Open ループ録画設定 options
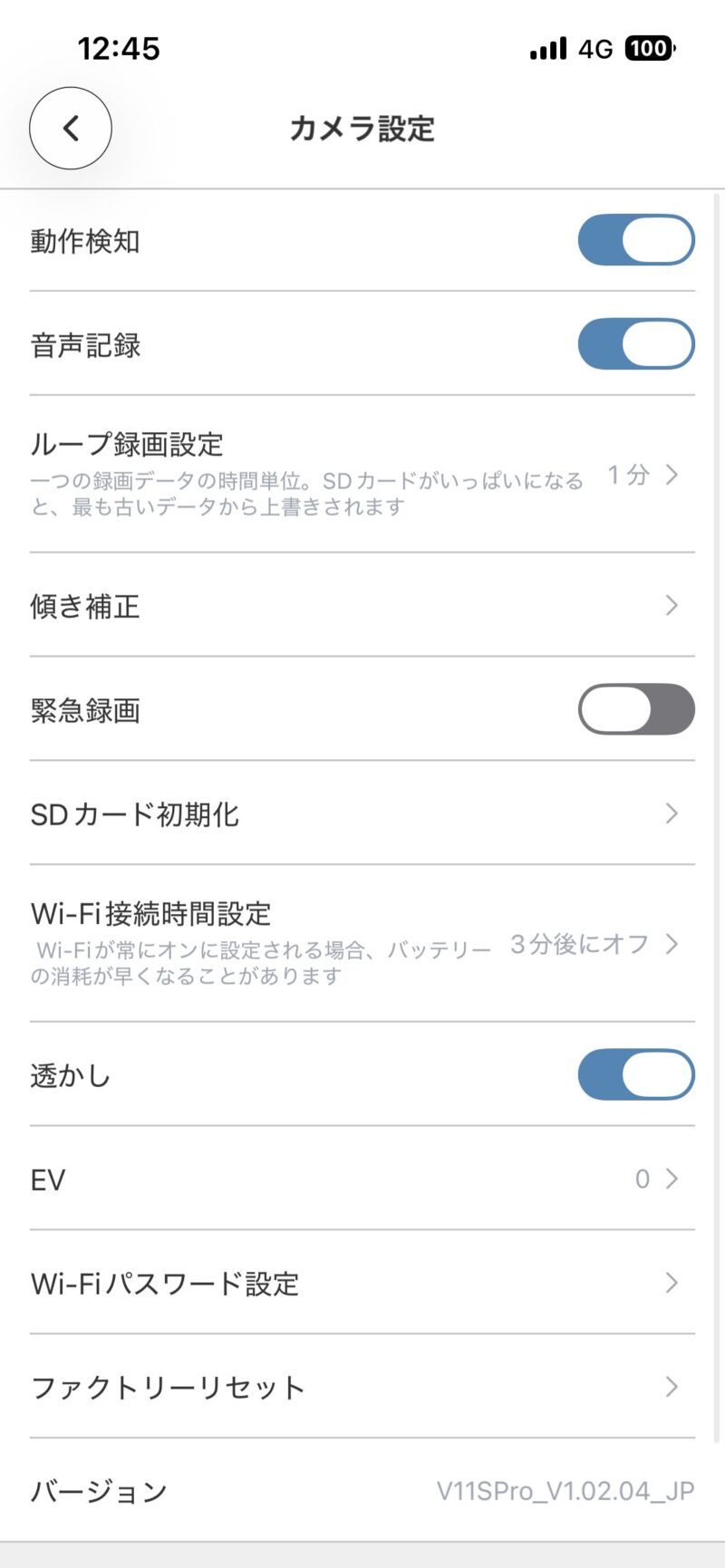725x1568 pixels. pyautogui.click(x=362, y=474)
